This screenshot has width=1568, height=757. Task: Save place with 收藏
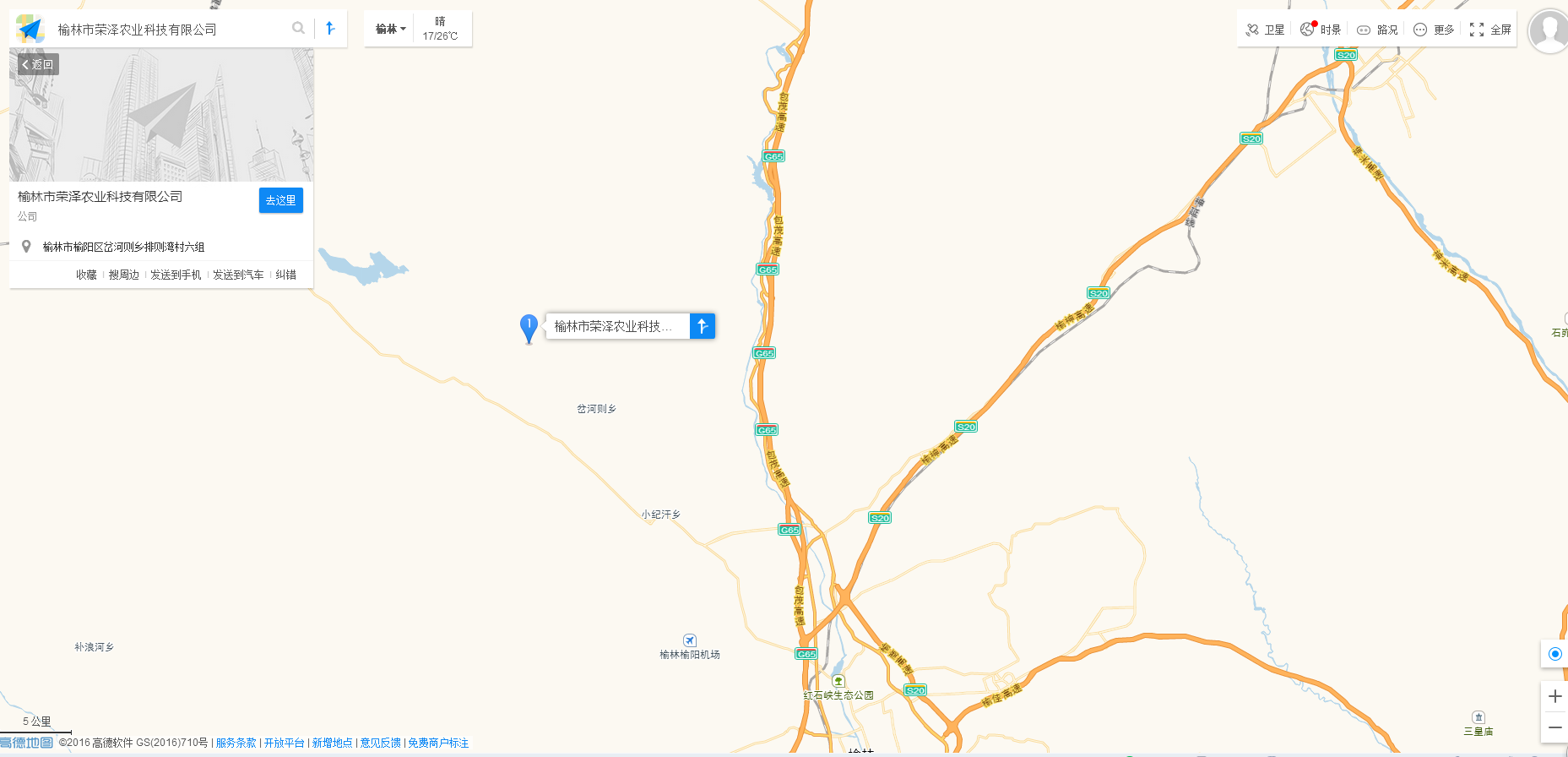[x=86, y=275]
